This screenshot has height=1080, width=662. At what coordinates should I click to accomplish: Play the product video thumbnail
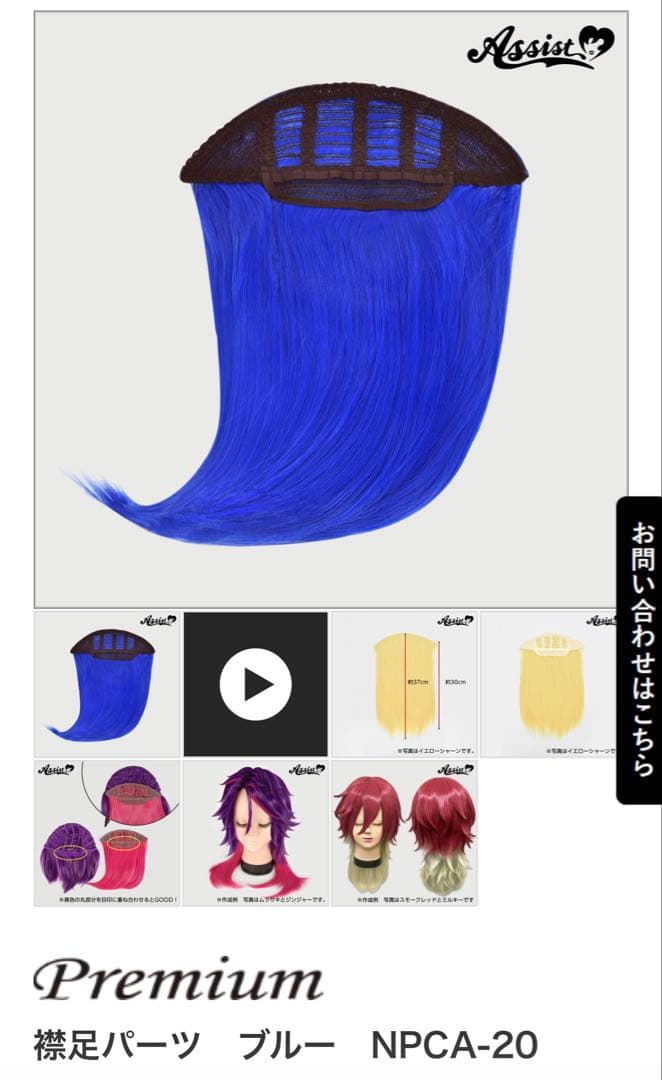(x=256, y=684)
